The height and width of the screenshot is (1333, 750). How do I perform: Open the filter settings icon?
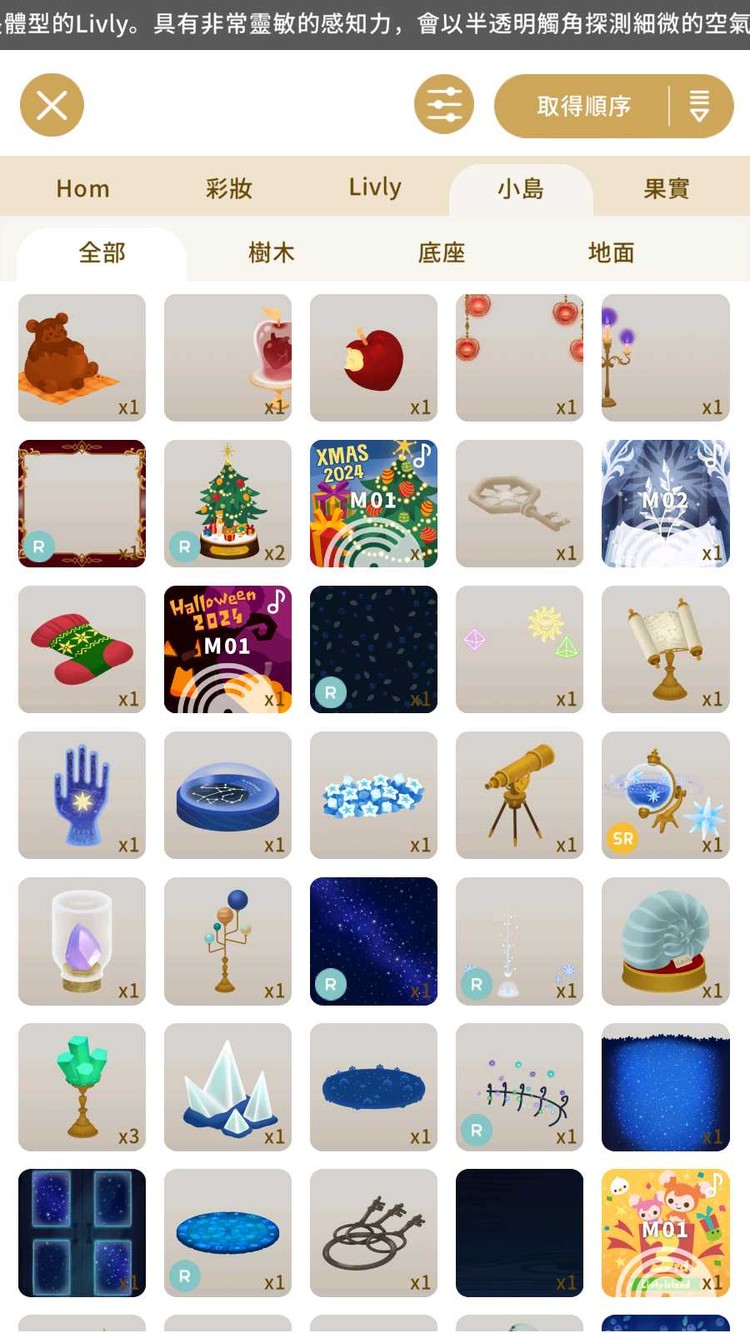(x=444, y=105)
